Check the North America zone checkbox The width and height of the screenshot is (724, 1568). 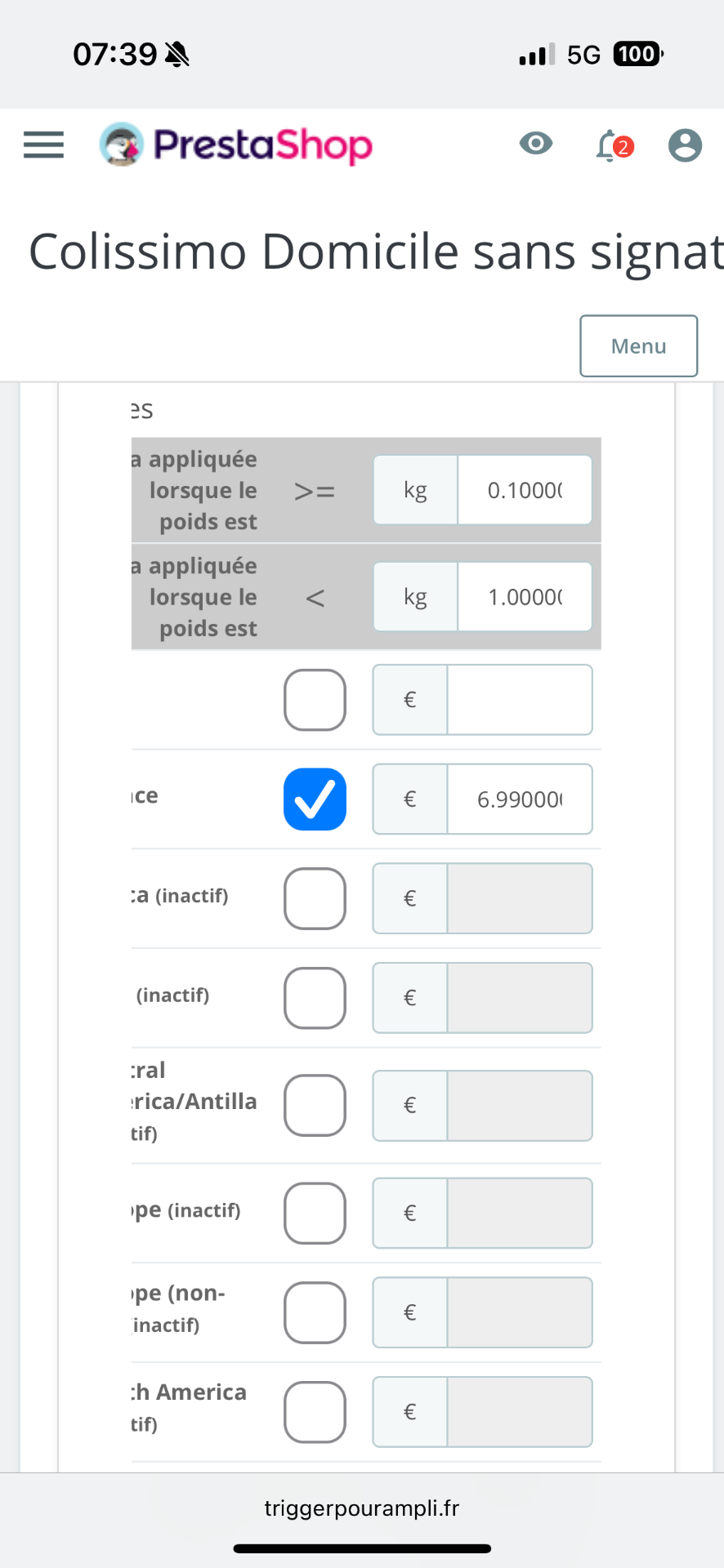tap(315, 1412)
